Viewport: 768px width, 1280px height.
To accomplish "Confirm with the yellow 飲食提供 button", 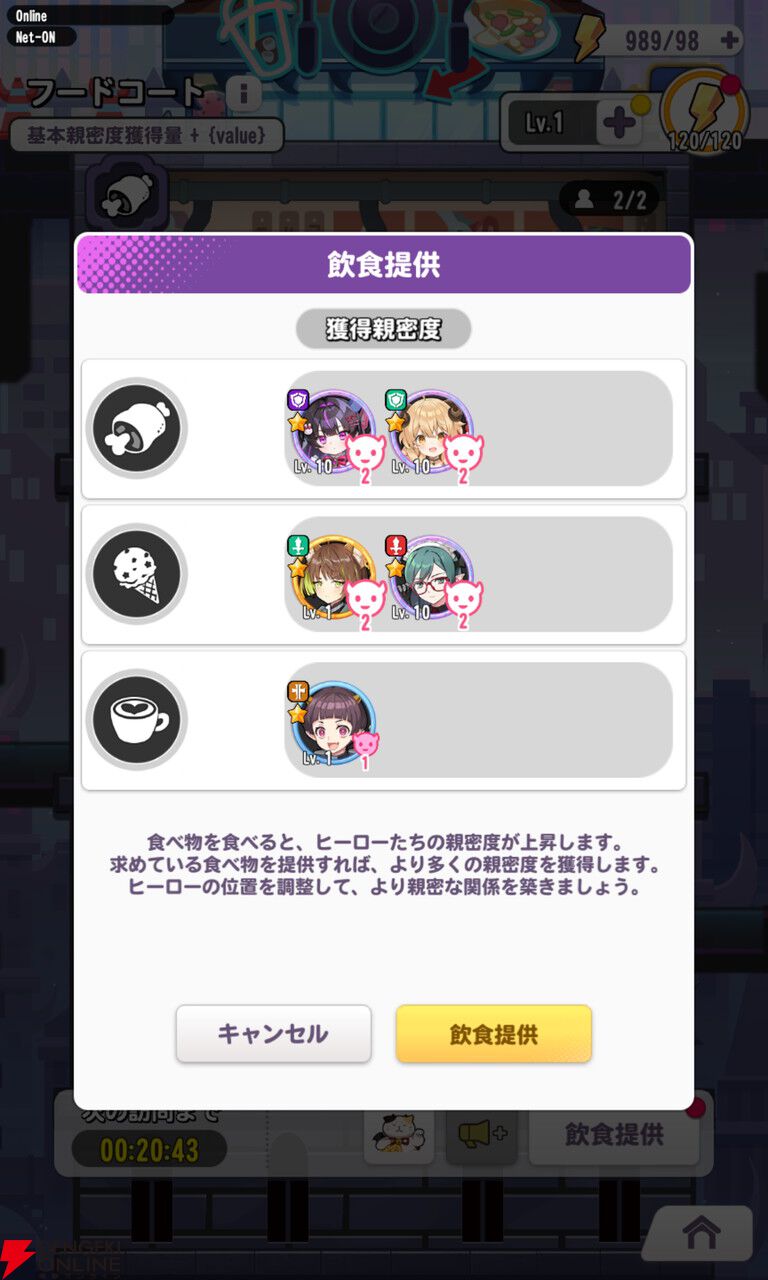I will point(494,1033).
